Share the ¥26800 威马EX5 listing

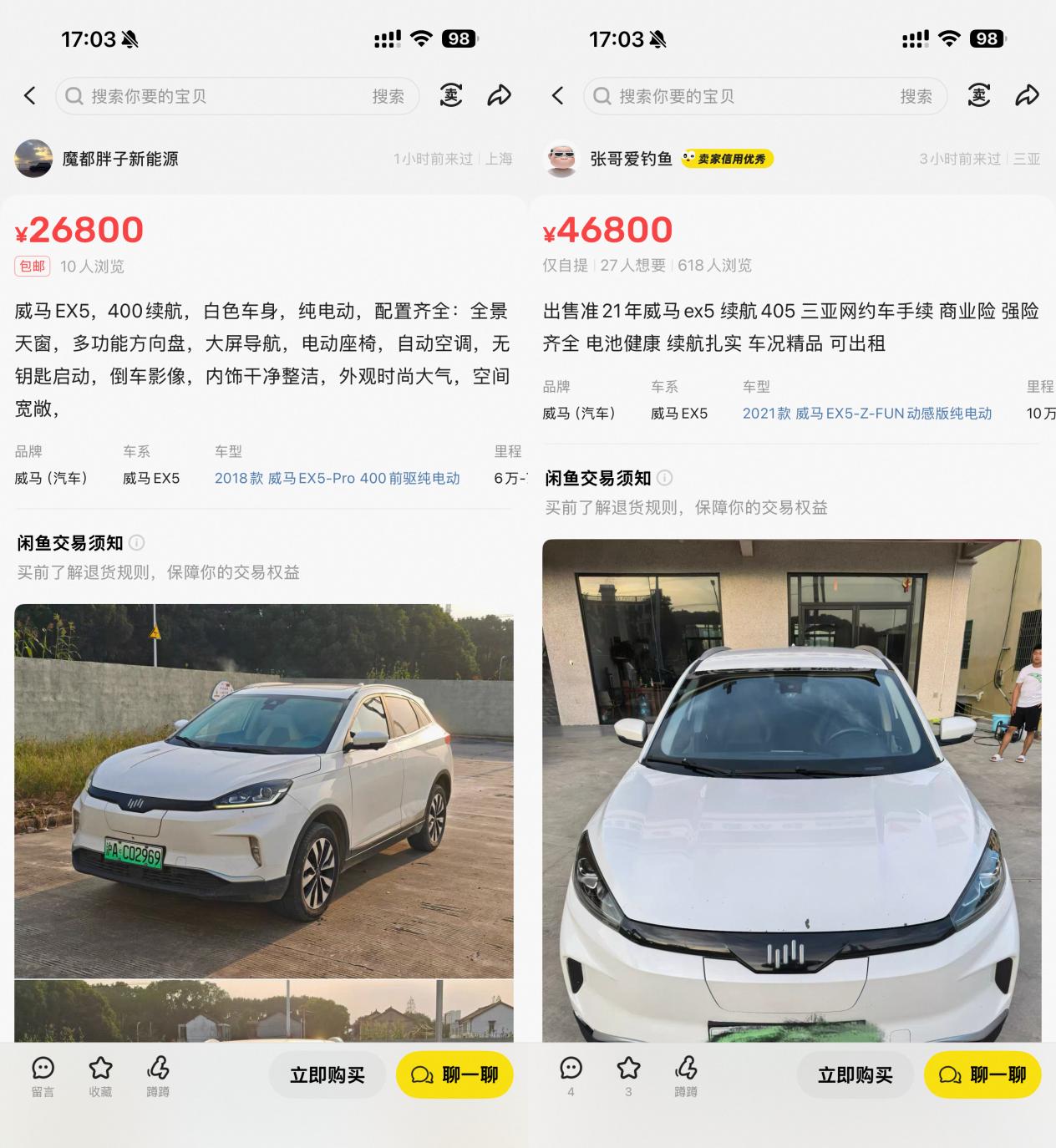(499, 95)
